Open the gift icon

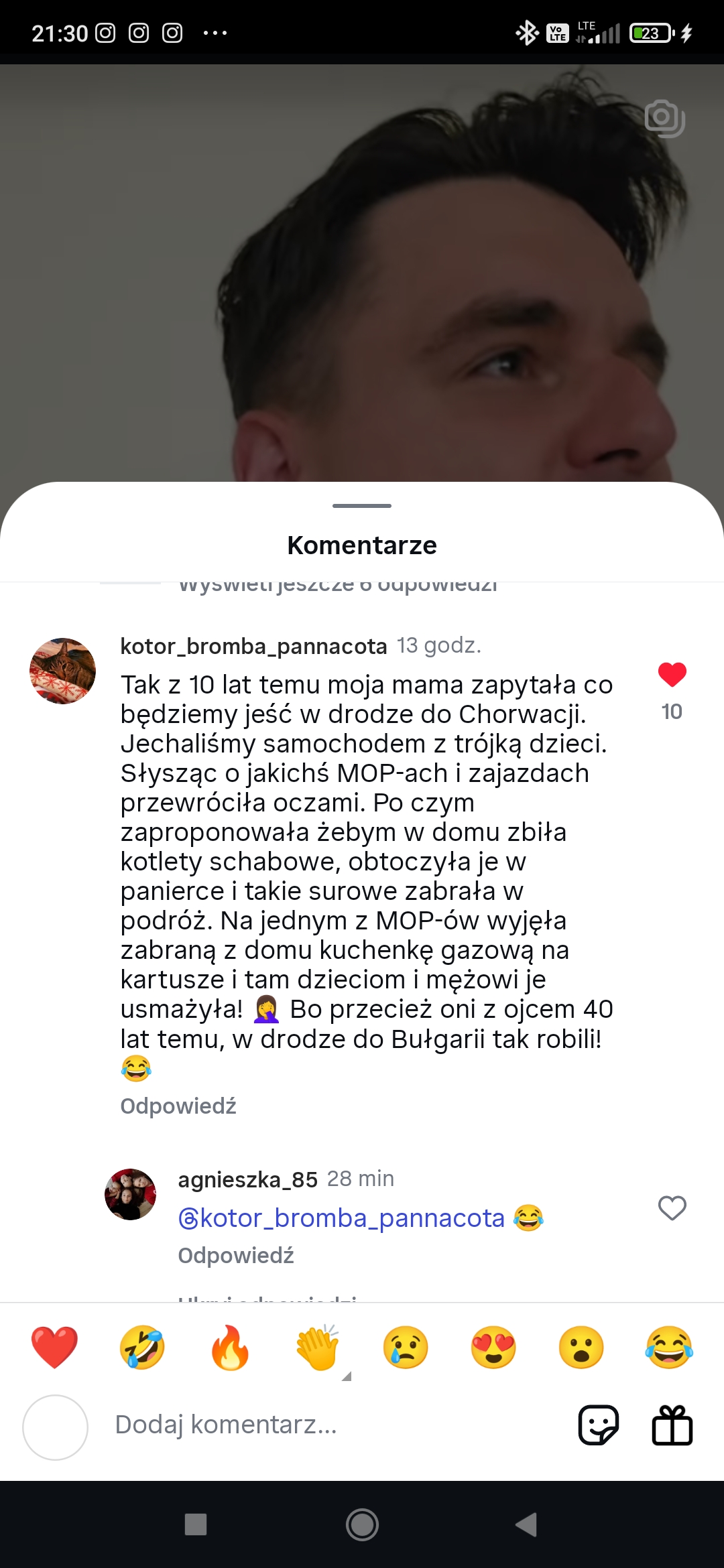(x=672, y=1425)
